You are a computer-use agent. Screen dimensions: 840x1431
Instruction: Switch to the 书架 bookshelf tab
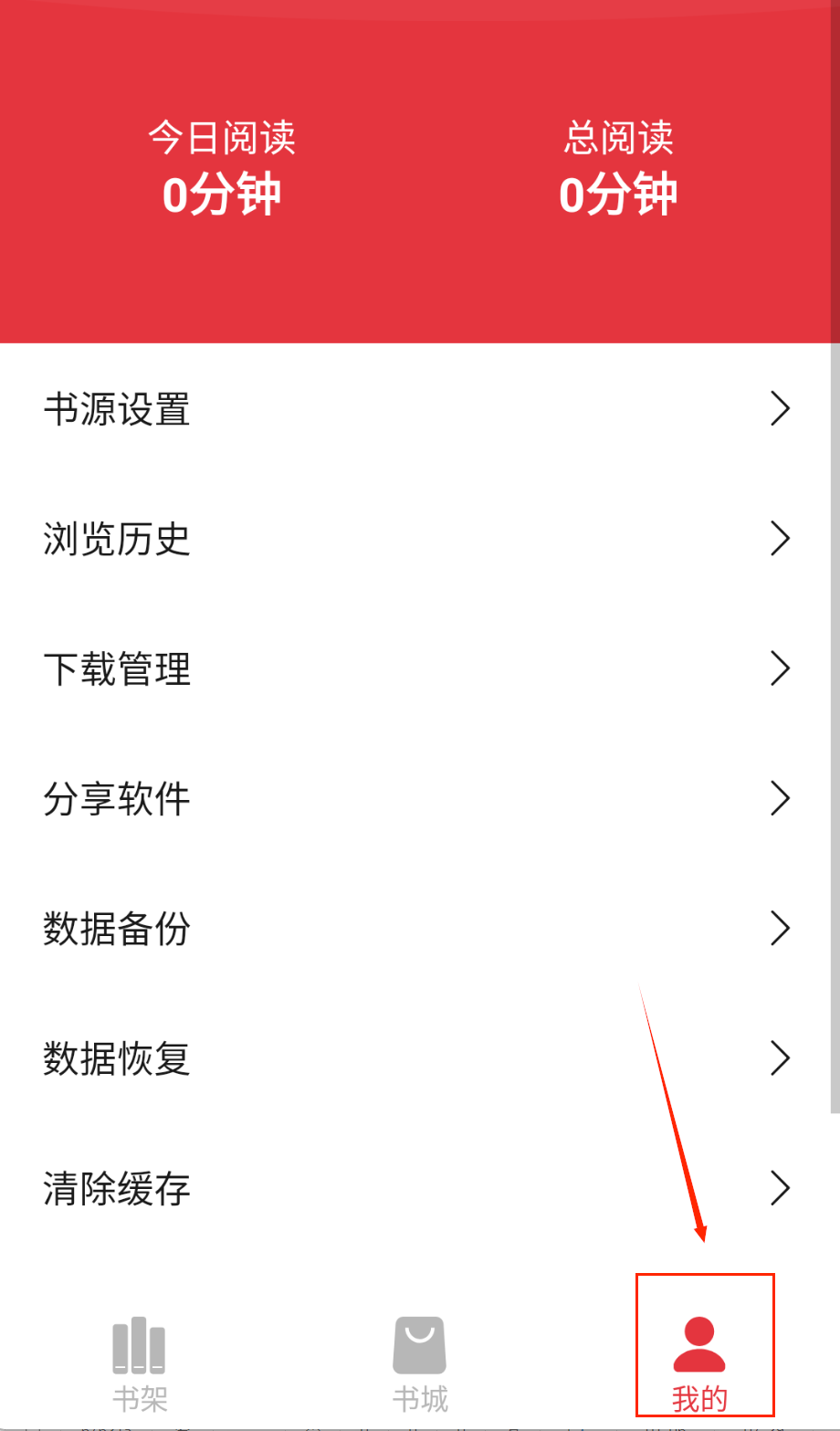140,1363
